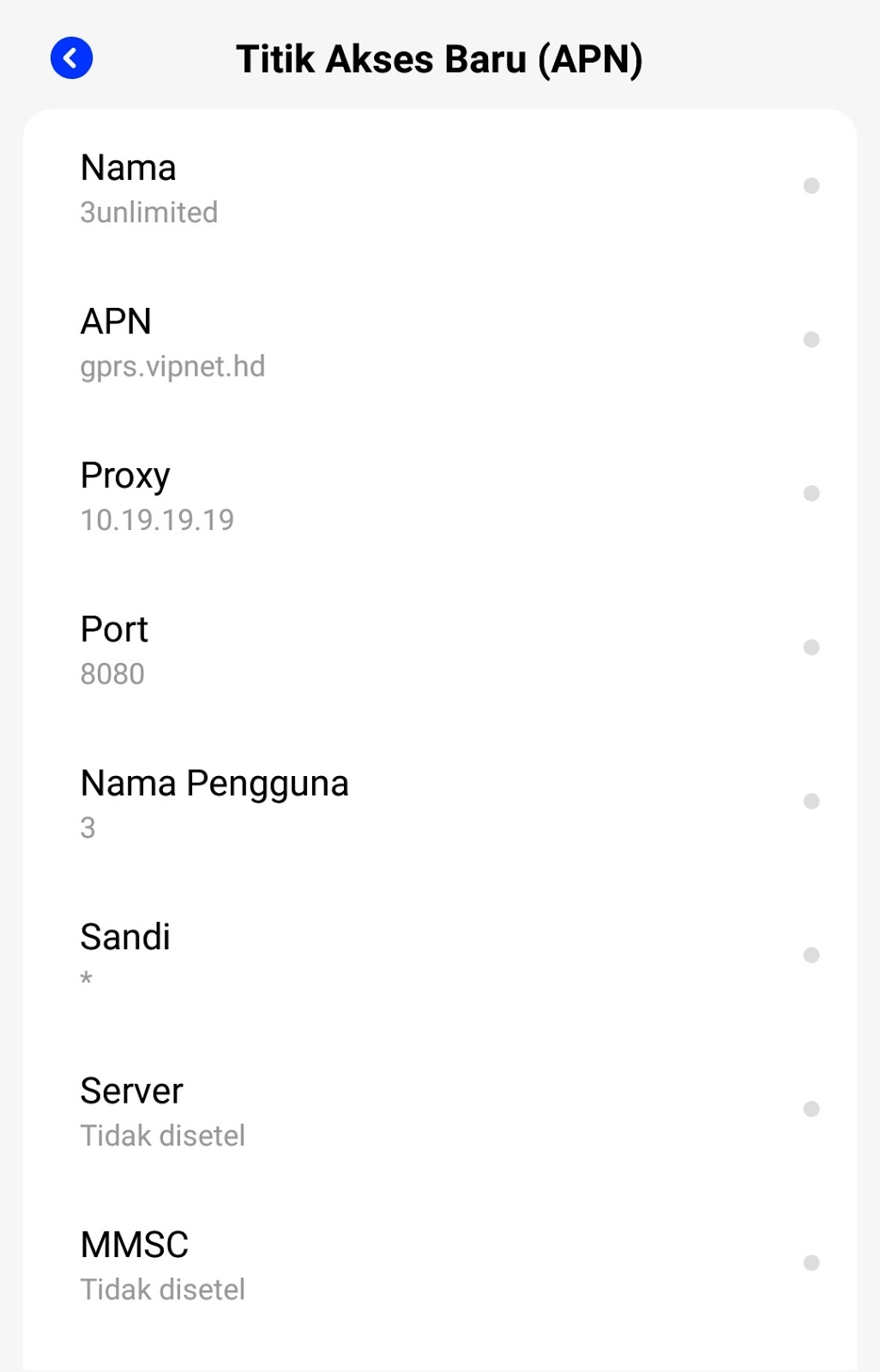Configure the MMSC setting
The width and height of the screenshot is (880, 1372).
point(439,1264)
